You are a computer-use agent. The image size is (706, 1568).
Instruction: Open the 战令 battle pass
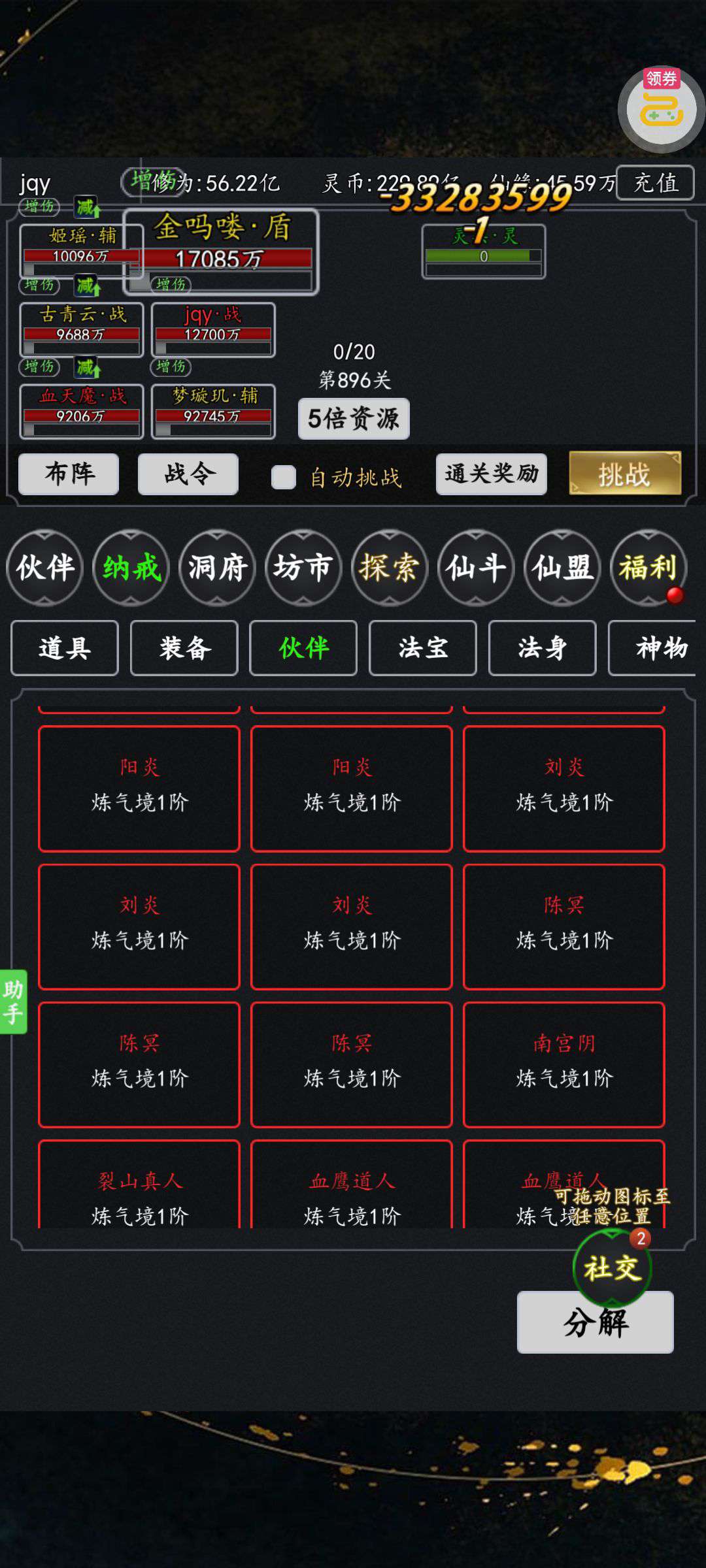point(188,474)
